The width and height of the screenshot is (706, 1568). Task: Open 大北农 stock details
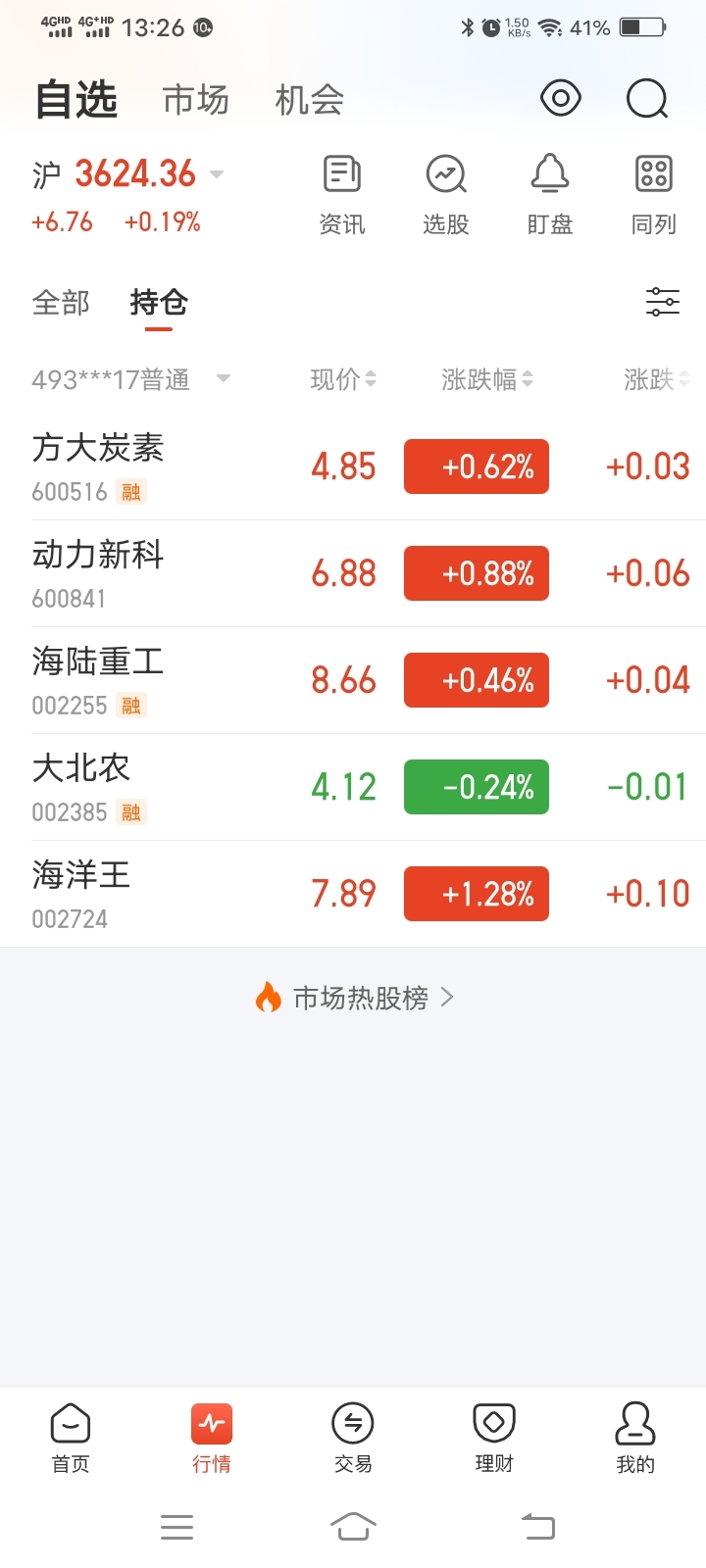[353, 787]
